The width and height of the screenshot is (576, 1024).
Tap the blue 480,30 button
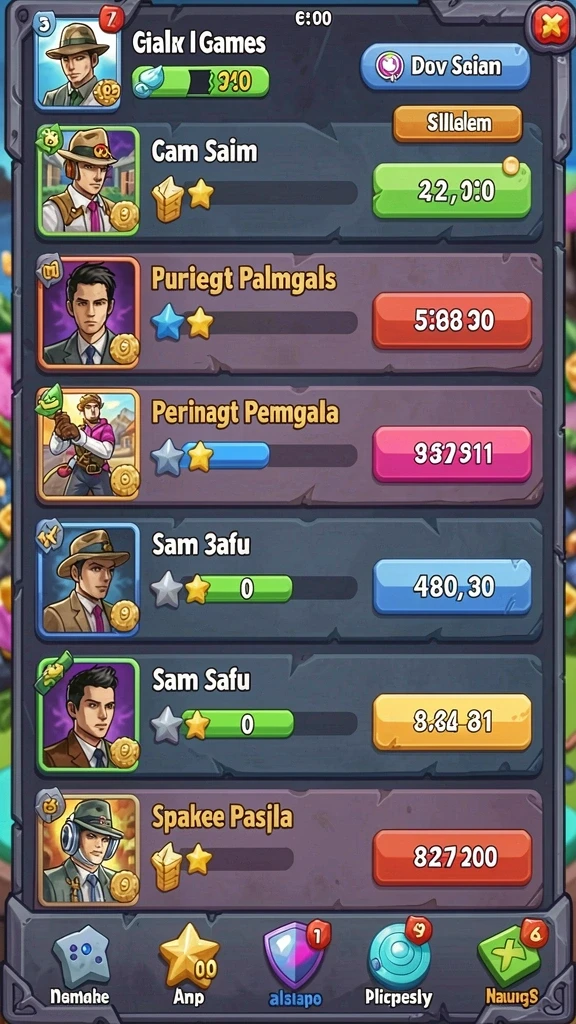(452, 586)
